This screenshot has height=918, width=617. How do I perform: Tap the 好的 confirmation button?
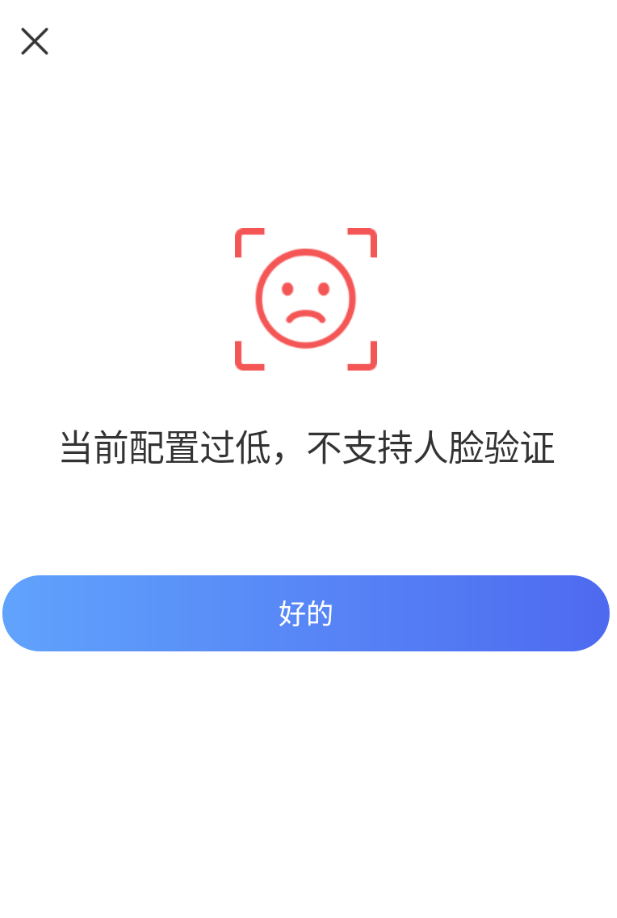point(306,613)
